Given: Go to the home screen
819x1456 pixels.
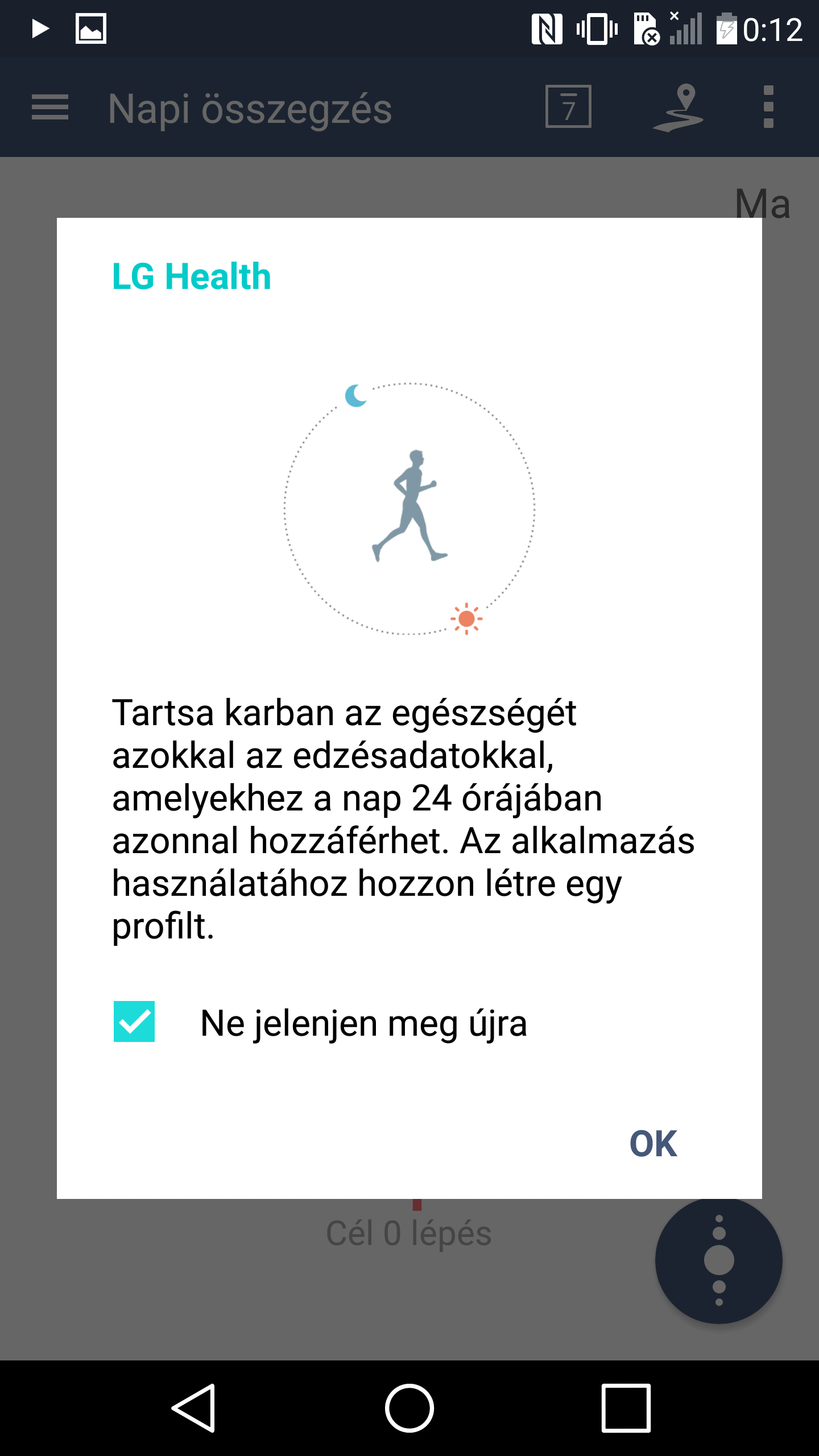Looking at the screenshot, I should (x=409, y=1408).
